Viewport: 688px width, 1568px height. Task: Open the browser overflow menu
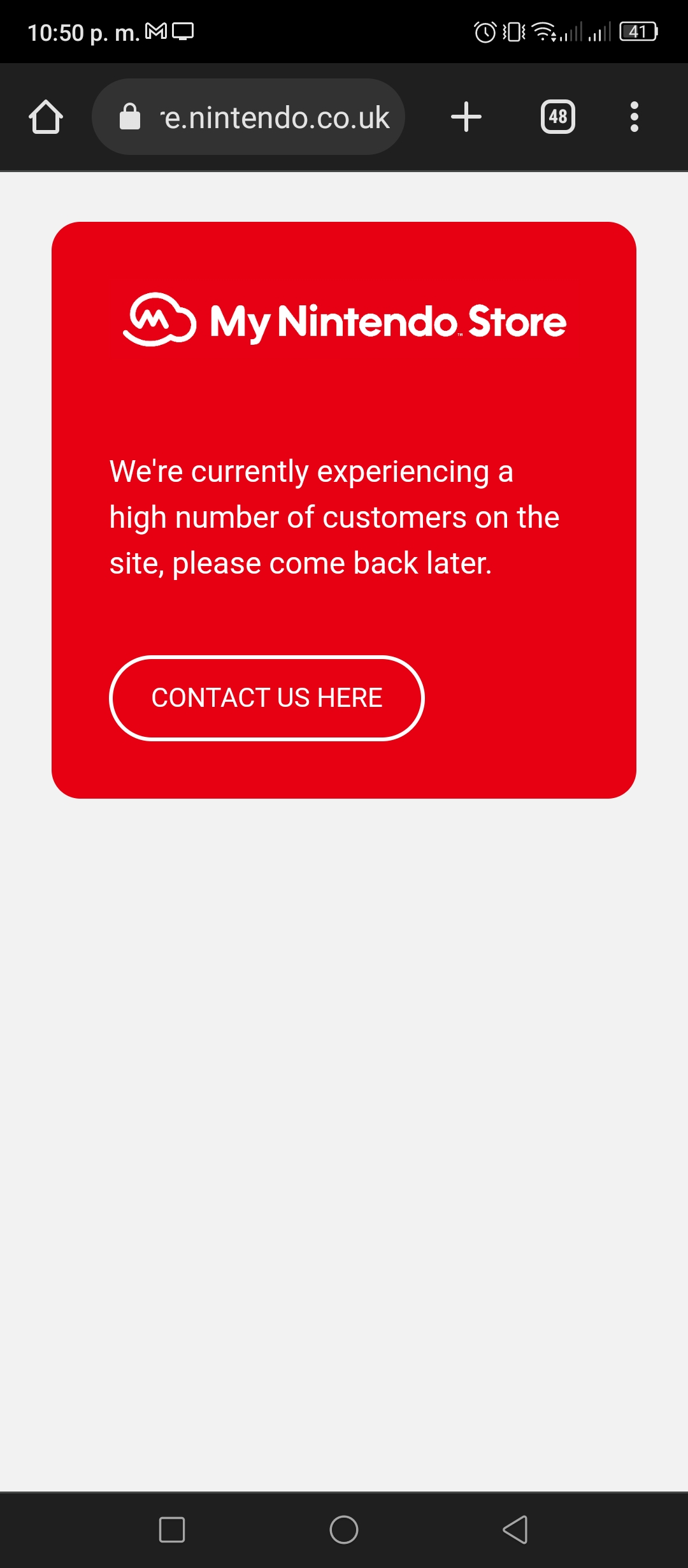[634, 117]
